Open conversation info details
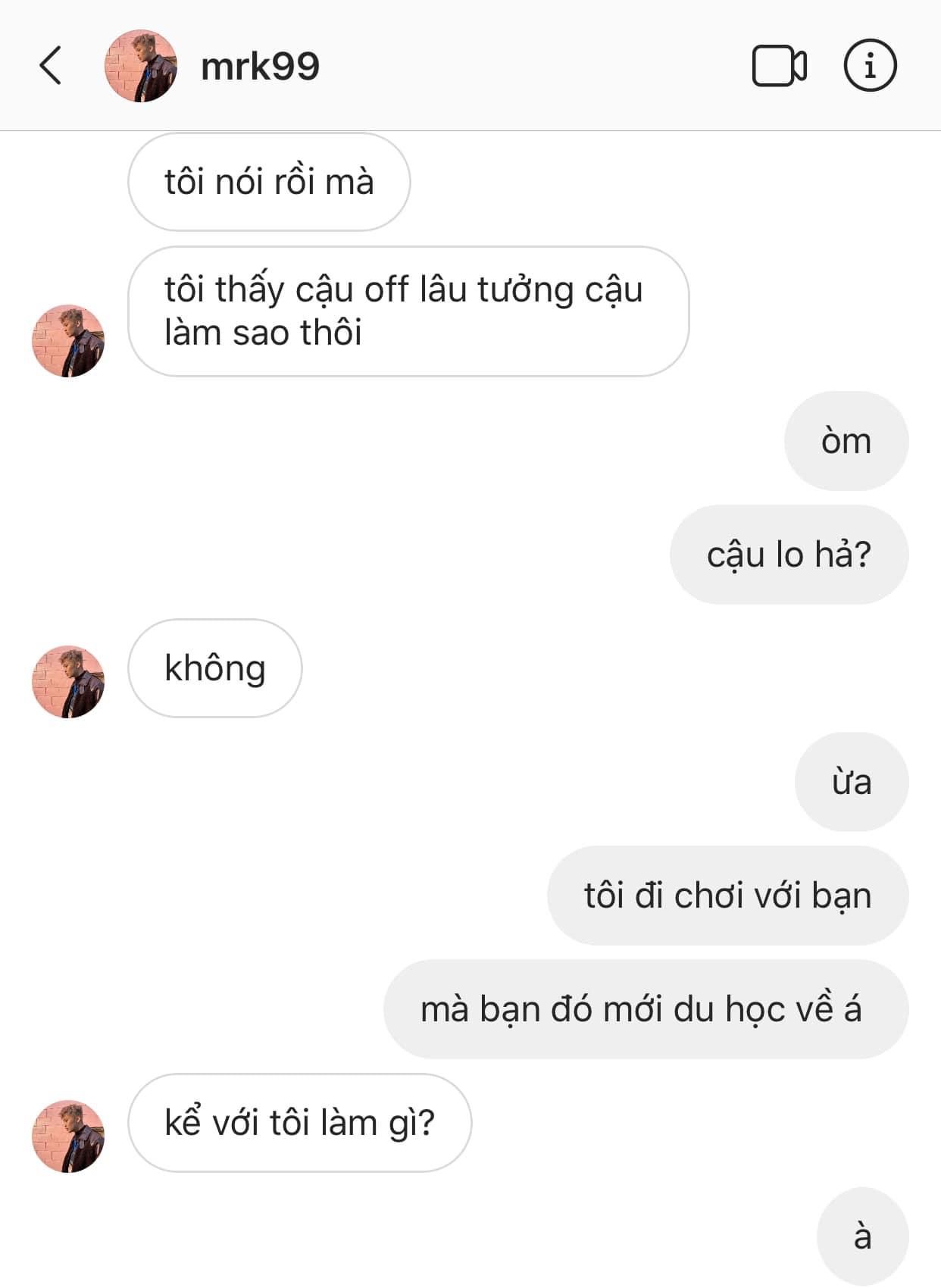 pos(870,65)
